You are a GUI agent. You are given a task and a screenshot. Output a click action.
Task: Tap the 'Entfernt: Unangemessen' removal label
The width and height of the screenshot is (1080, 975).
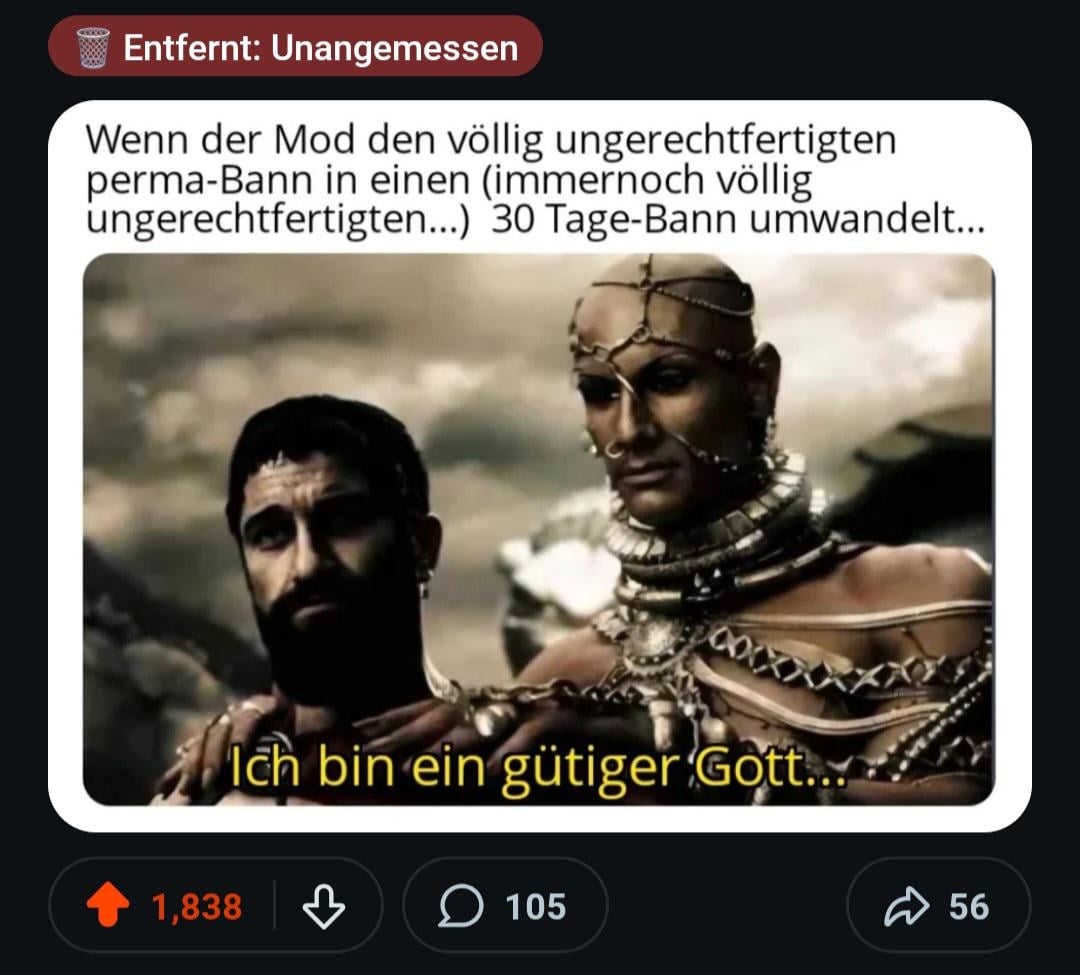(295, 46)
